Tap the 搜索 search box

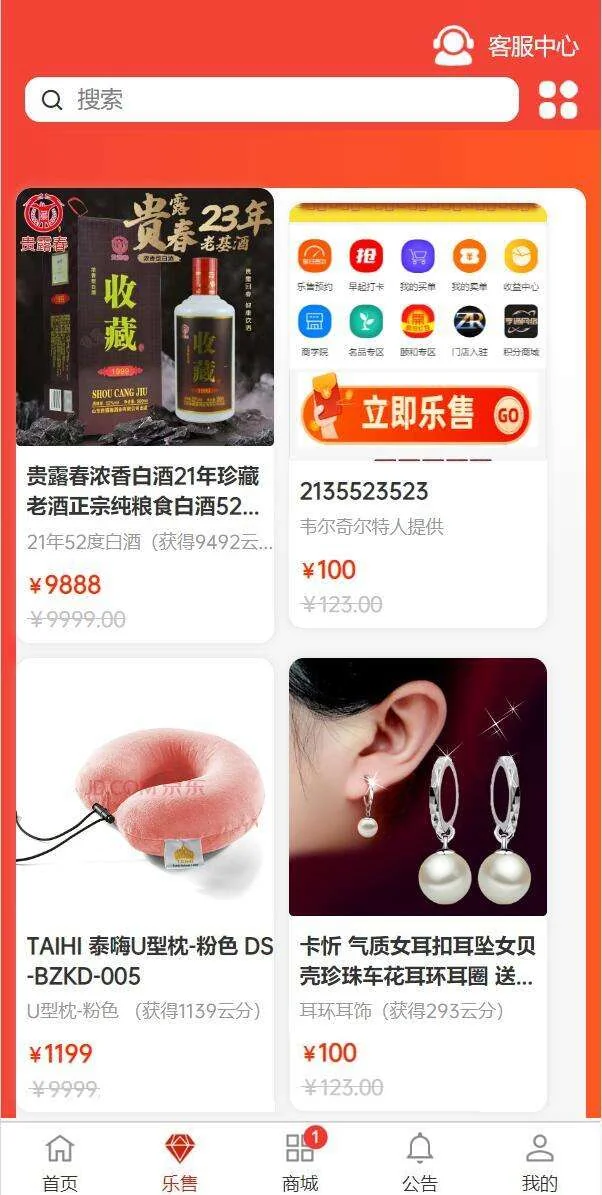click(x=271, y=100)
